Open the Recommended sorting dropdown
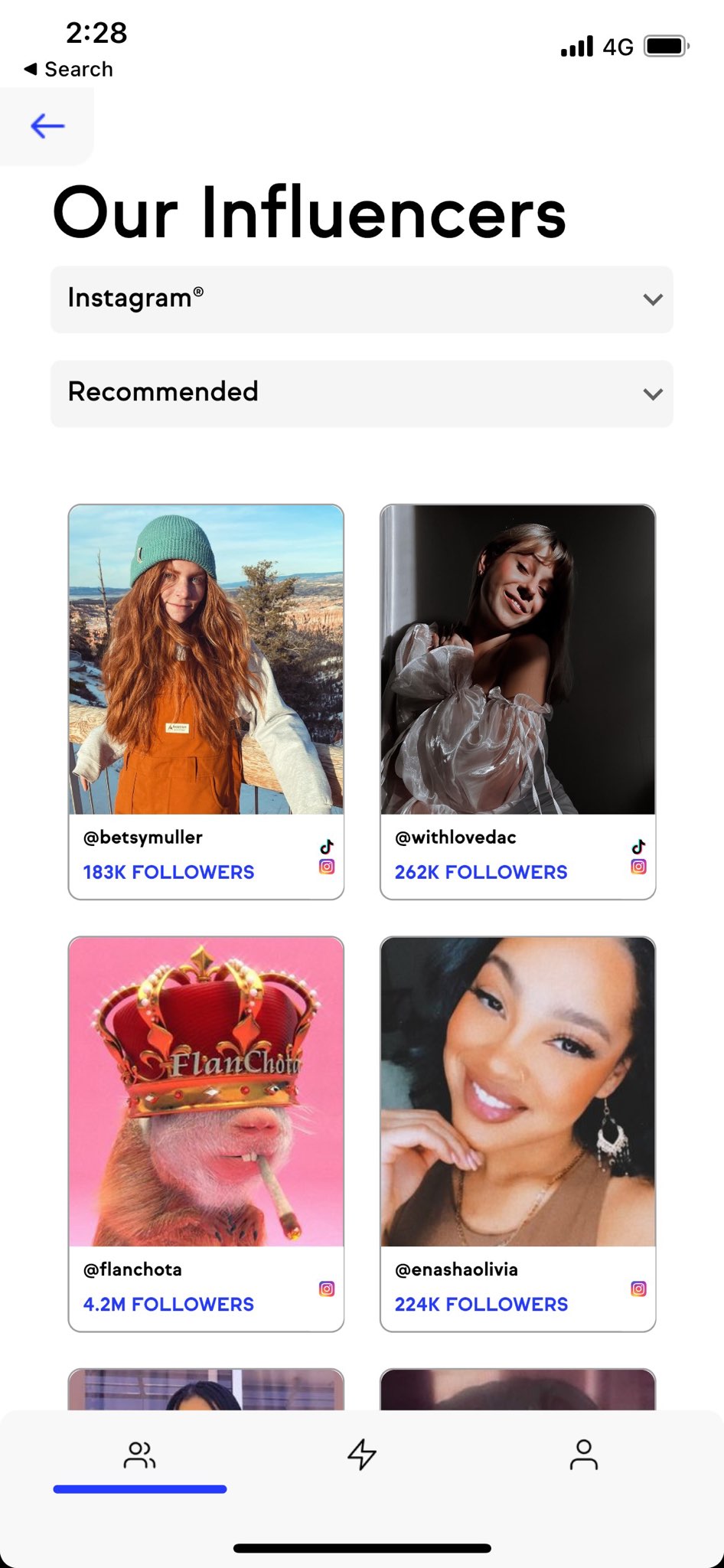The image size is (724, 1568). pos(361,393)
